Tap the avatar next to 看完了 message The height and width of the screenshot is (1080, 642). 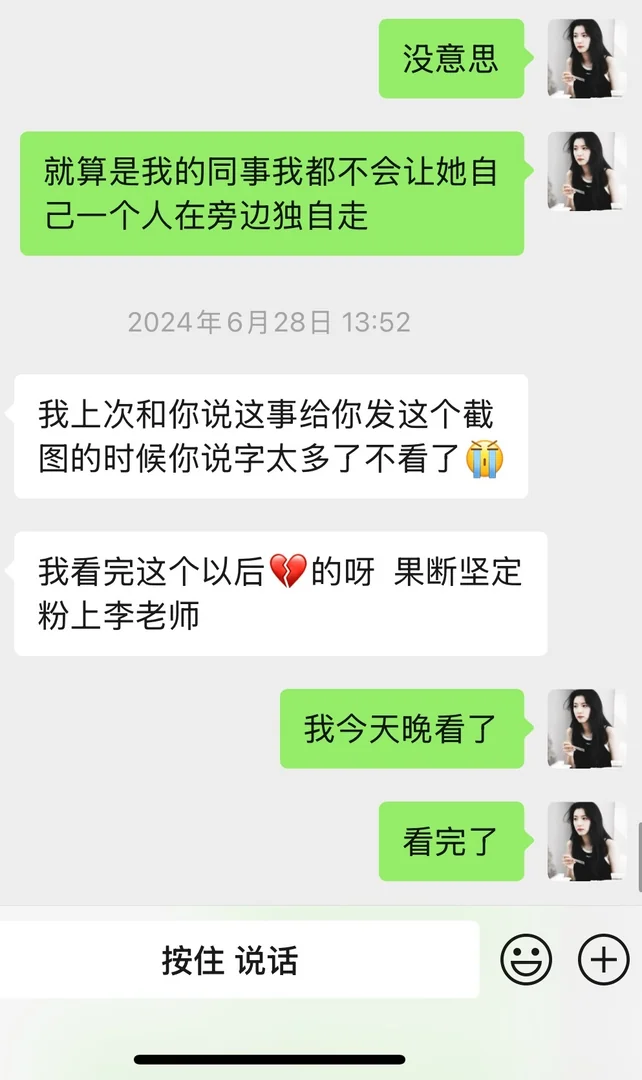587,841
